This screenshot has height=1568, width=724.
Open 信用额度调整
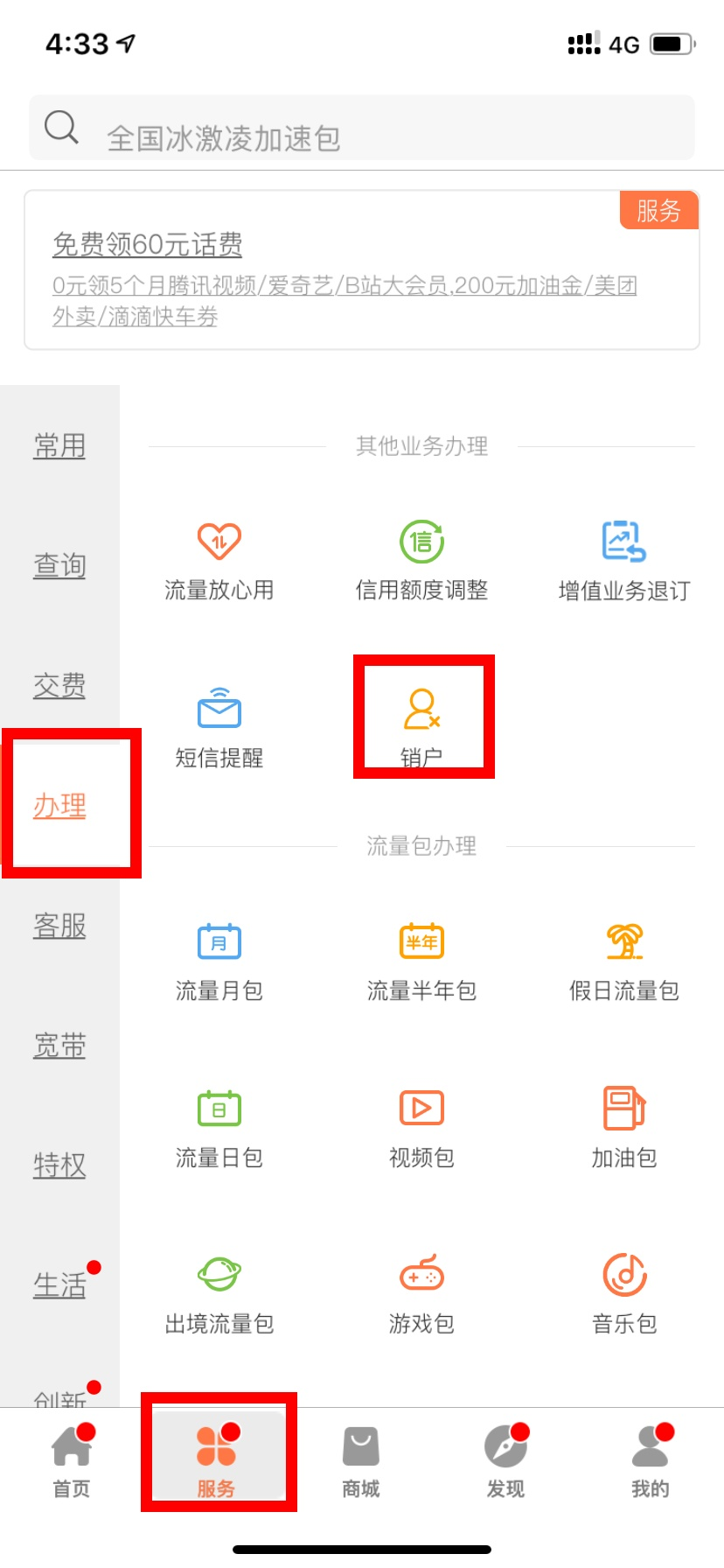click(421, 560)
